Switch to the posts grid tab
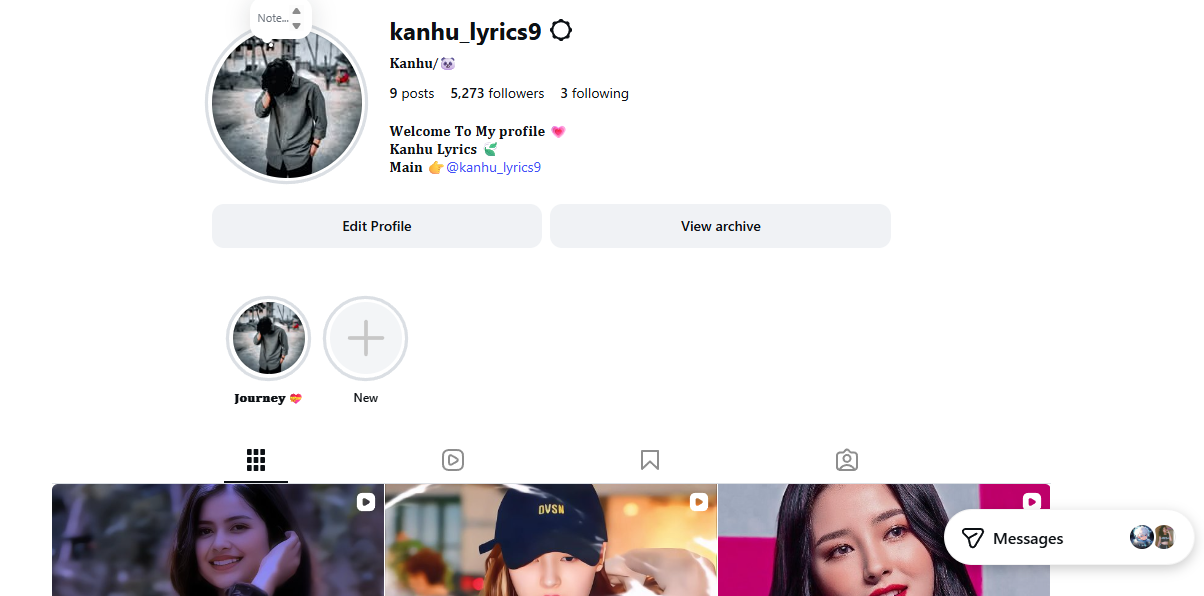The image size is (1204, 596). (x=256, y=460)
